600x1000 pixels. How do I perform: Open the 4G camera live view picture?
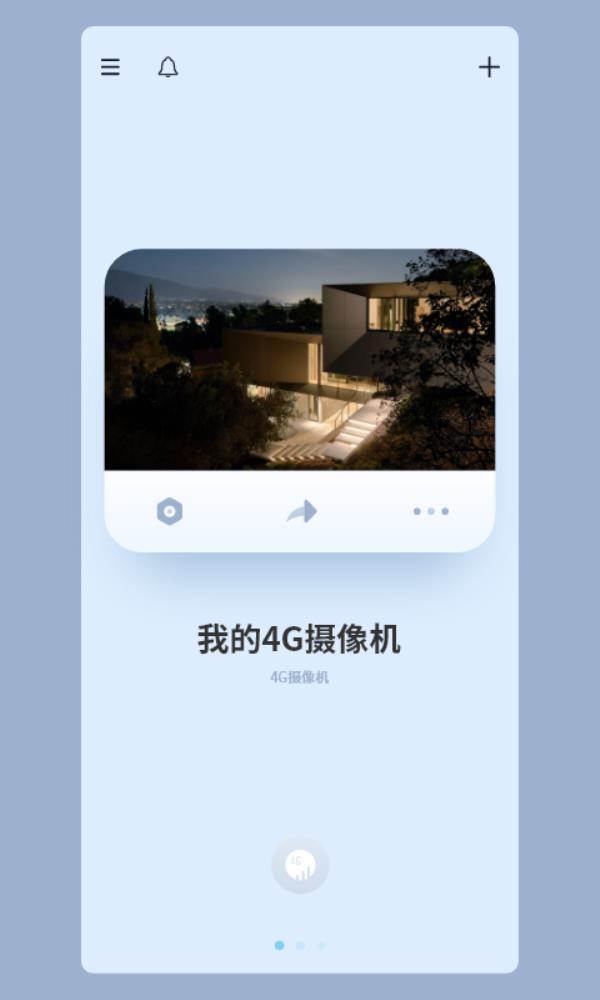pos(300,360)
